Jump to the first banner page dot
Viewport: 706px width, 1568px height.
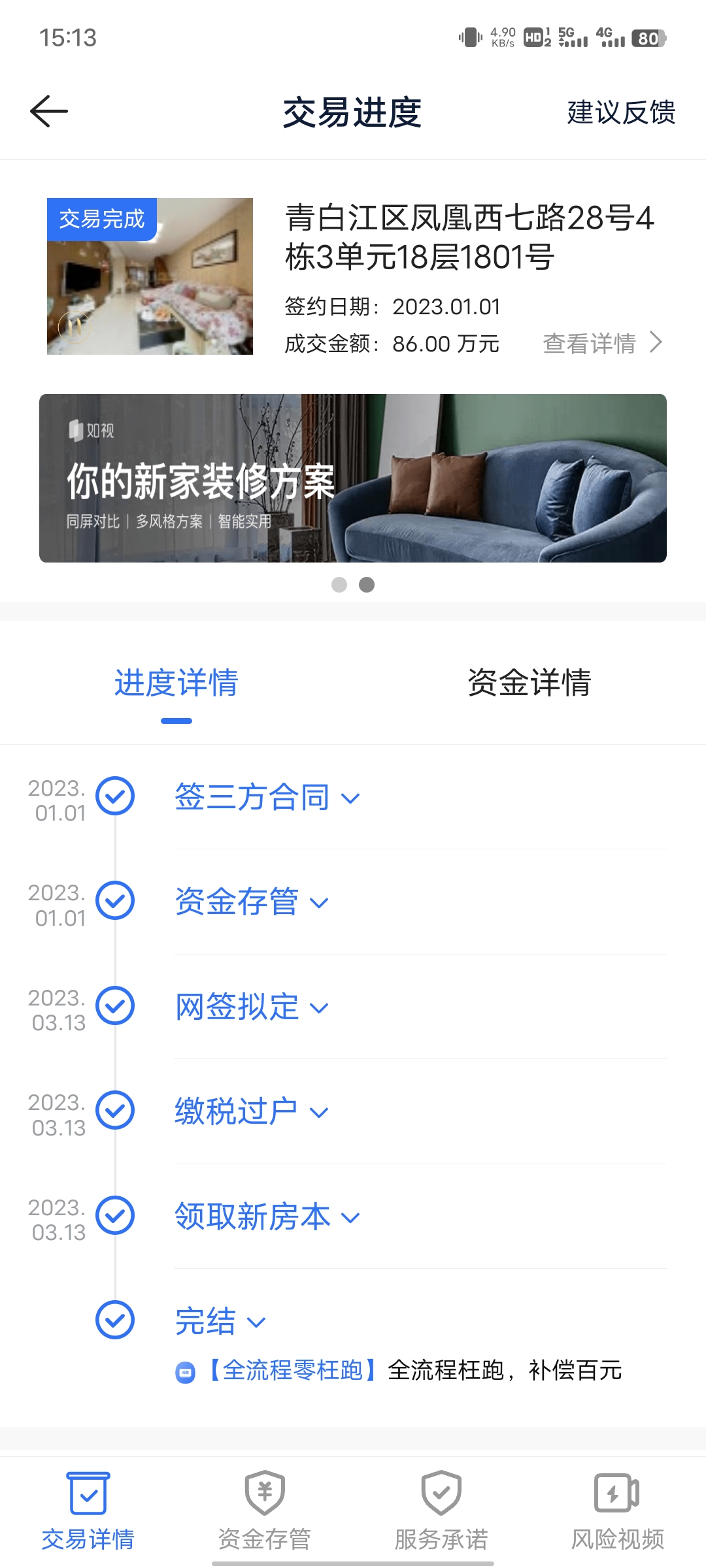(339, 585)
